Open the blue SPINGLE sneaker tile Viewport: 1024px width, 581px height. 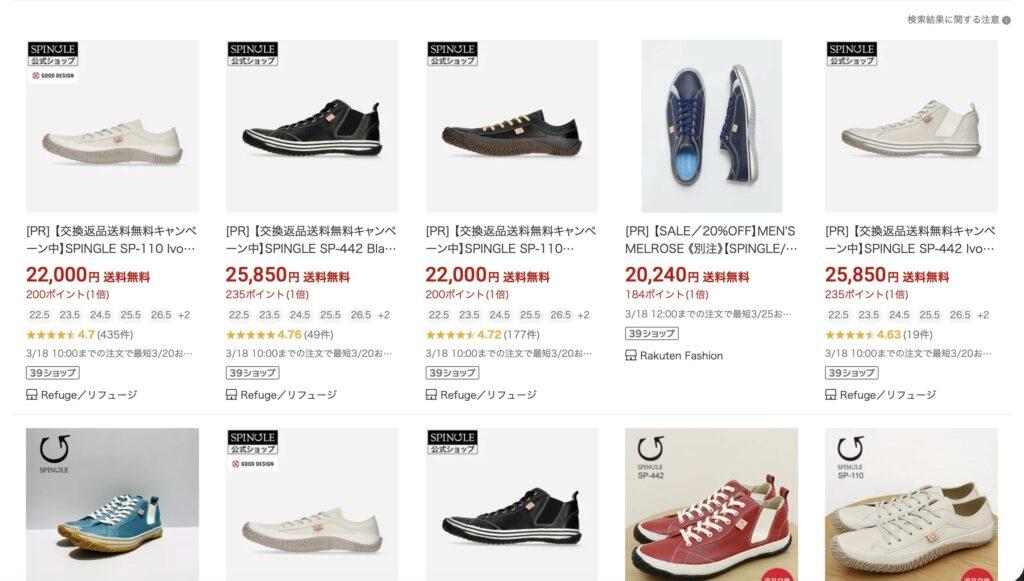[x=112, y=504]
